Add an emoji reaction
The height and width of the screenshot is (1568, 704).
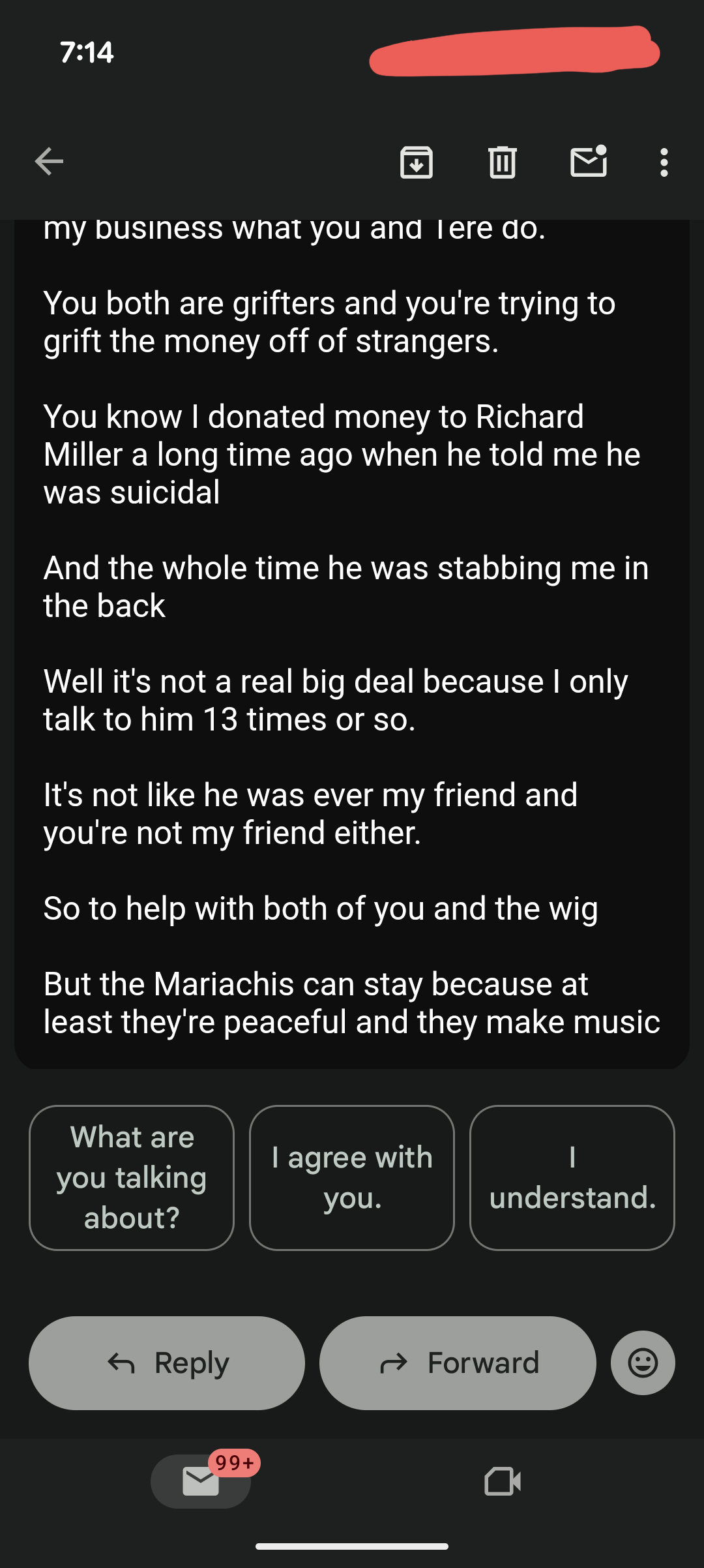[x=643, y=1363]
